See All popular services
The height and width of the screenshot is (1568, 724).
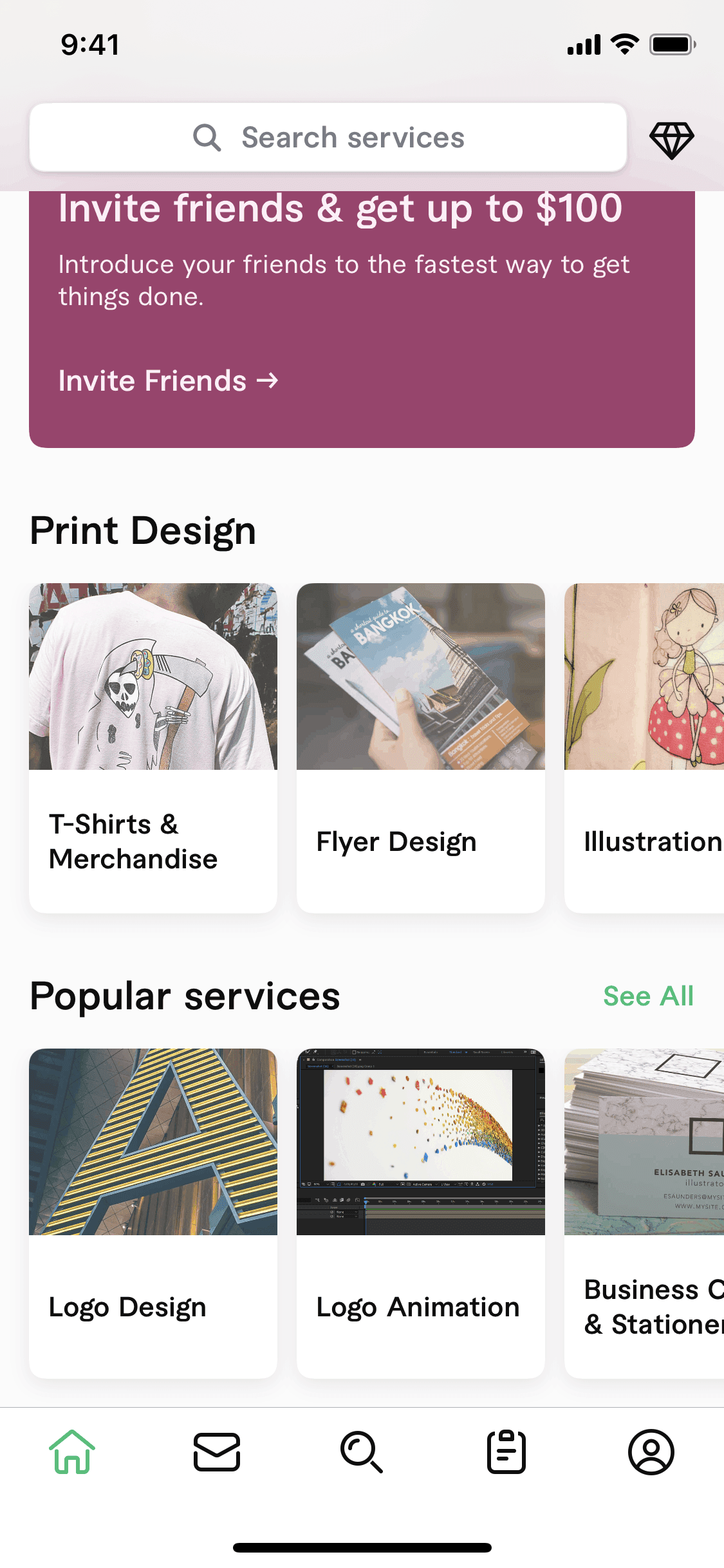point(648,996)
